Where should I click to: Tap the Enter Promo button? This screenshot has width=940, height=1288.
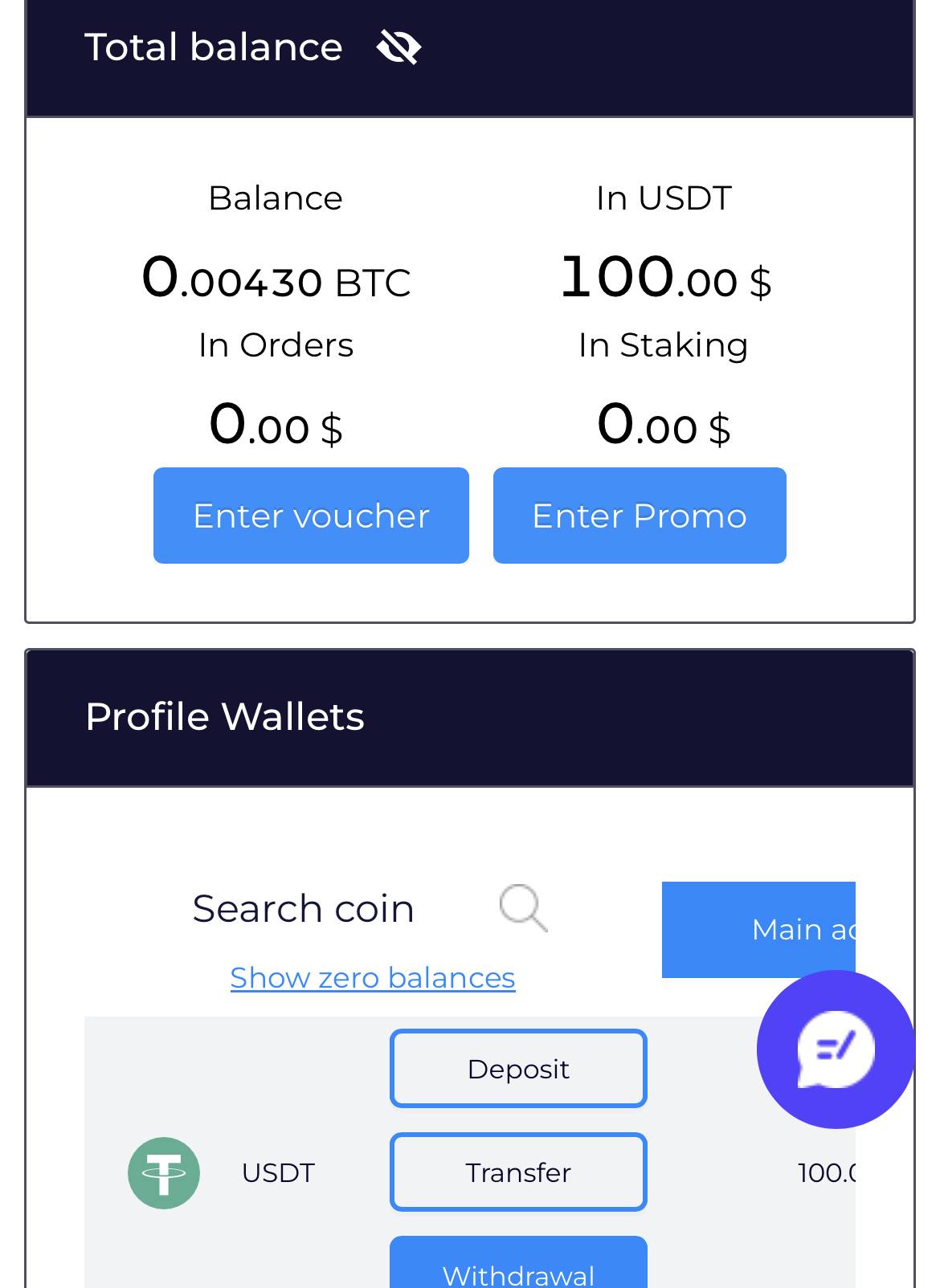pyautogui.click(x=640, y=516)
